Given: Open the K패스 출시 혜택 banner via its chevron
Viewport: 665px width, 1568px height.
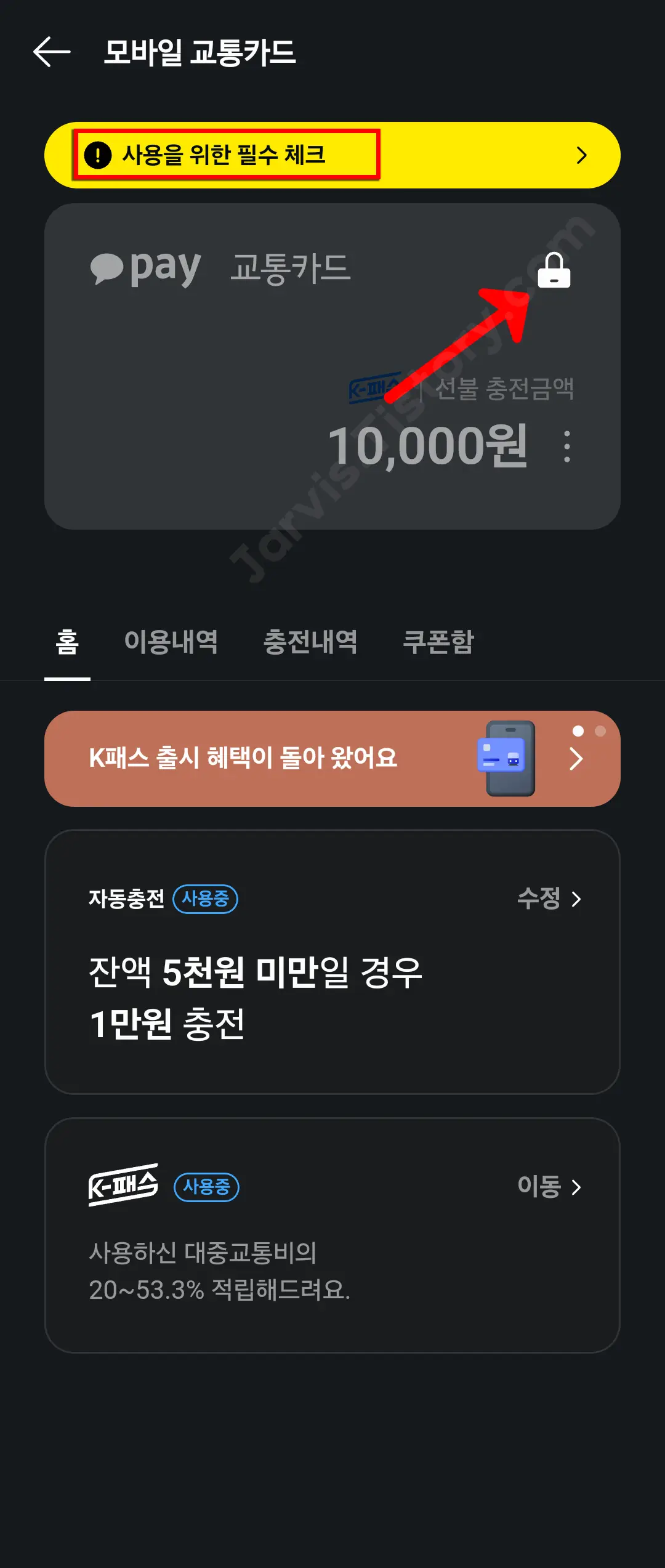Looking at the screenshot, I should click(x=577, y=759).
